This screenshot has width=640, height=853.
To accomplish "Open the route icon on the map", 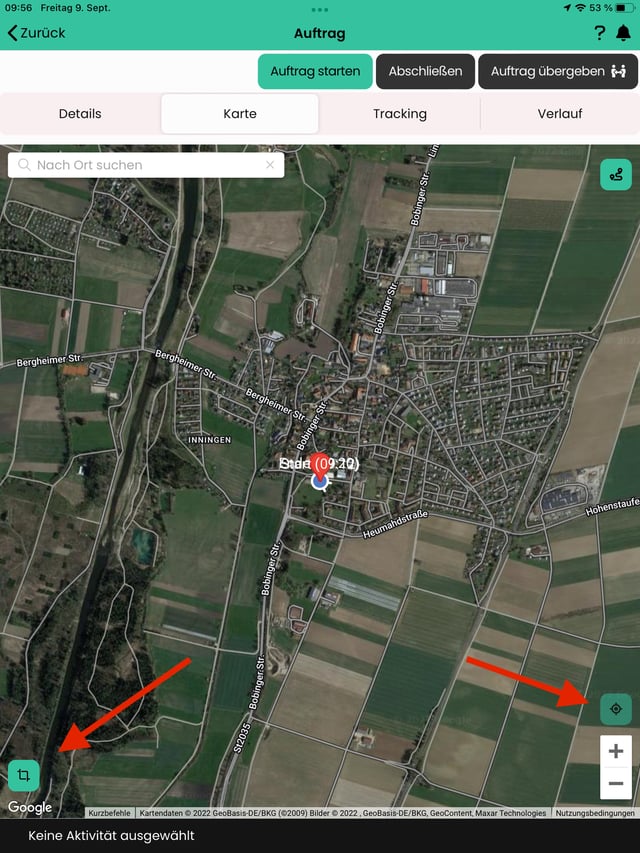I will coord(616,174).
